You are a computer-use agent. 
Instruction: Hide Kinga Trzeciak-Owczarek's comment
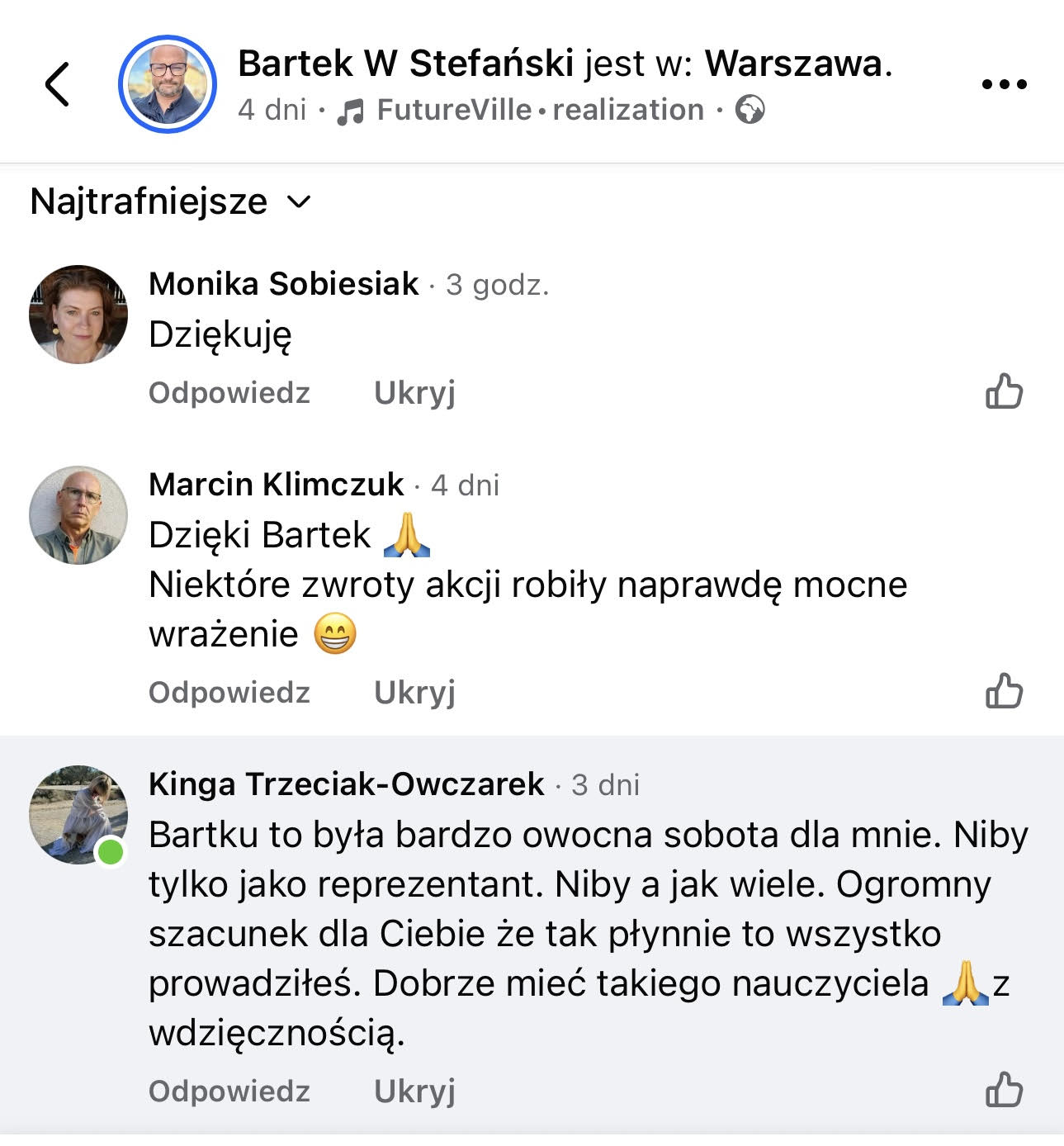[x=414, y=1092]
